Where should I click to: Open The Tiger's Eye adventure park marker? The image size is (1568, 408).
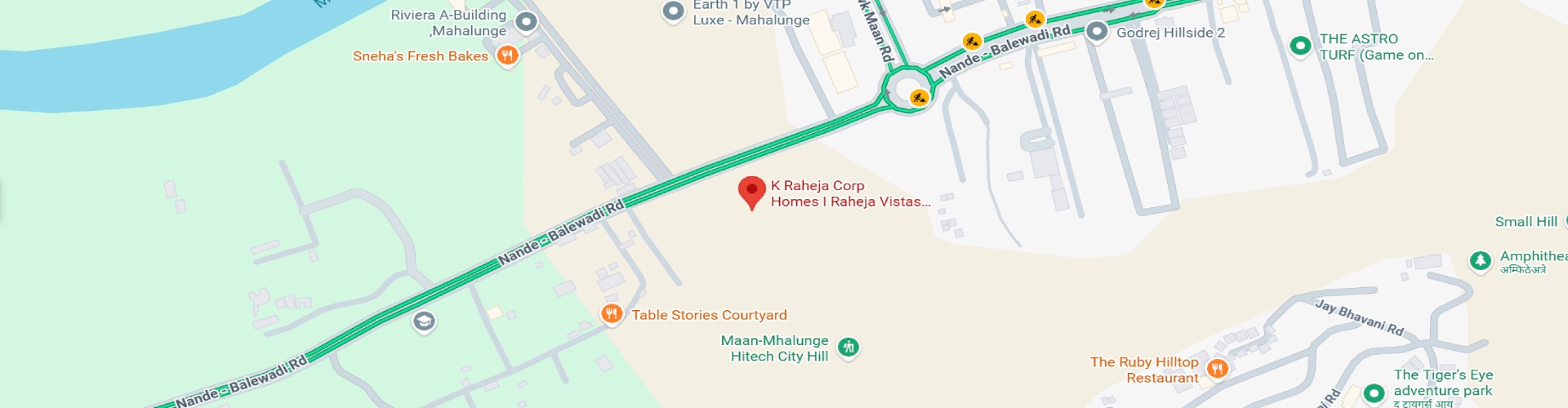click(1374, 393)
